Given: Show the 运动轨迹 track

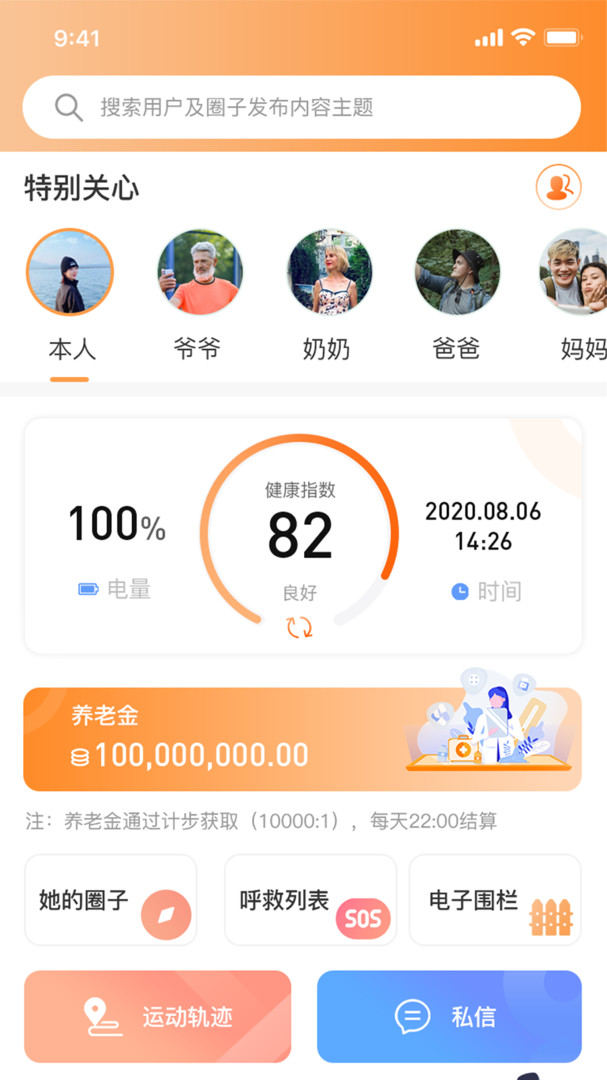Looking at the screenshot, I should click(x=158, y=1017).
